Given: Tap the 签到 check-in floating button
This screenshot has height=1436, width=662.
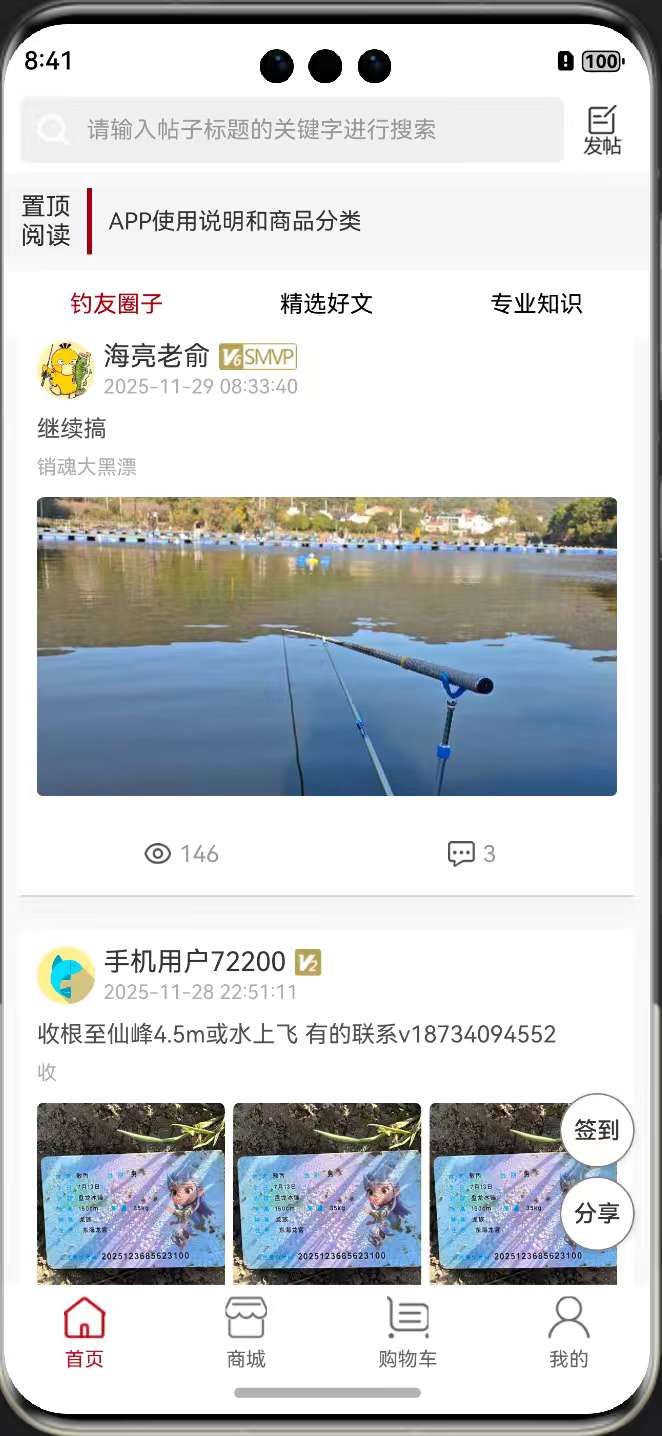Looking at the screenshot, I should (x=597, y=1130).
